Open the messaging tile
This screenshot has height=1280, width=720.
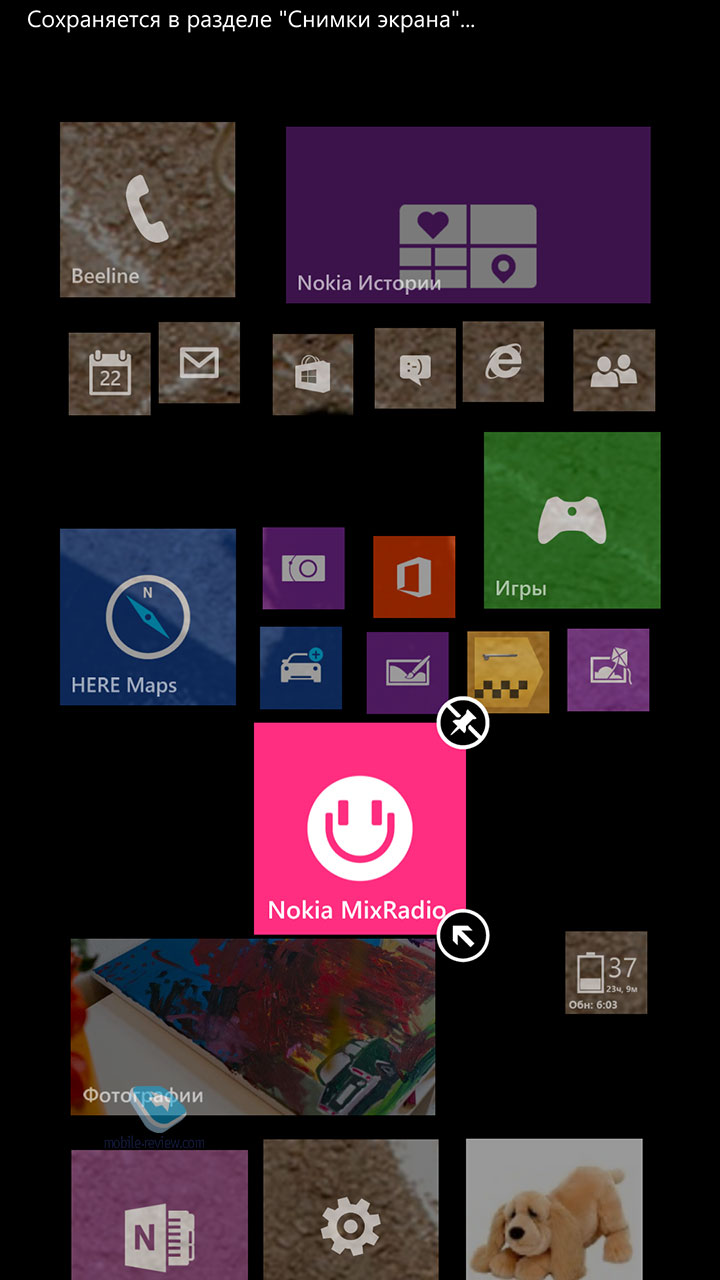pyautogui.click(x=415, y=368)
